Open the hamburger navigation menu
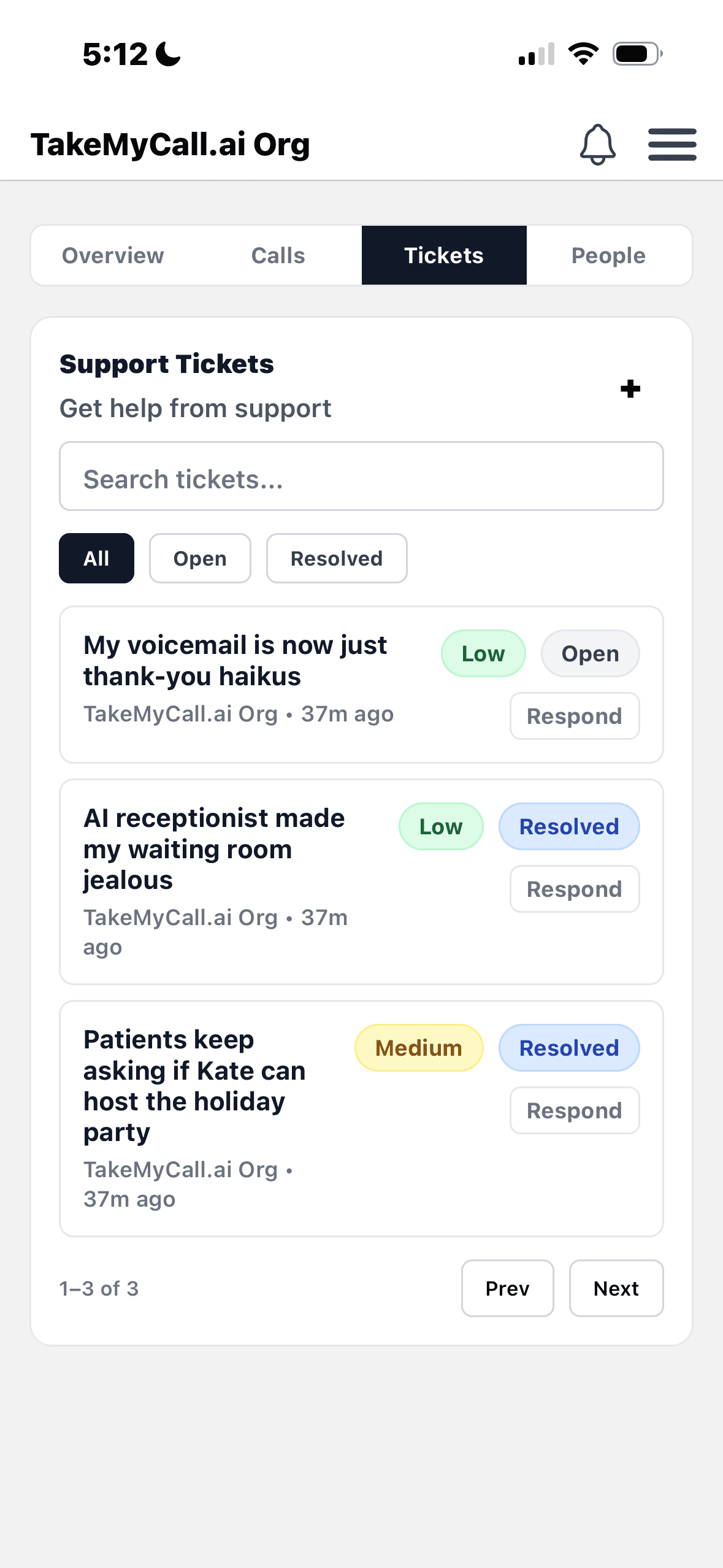Screen dimensions: 723x1568 pyautogui.click(x=672, y=144)
